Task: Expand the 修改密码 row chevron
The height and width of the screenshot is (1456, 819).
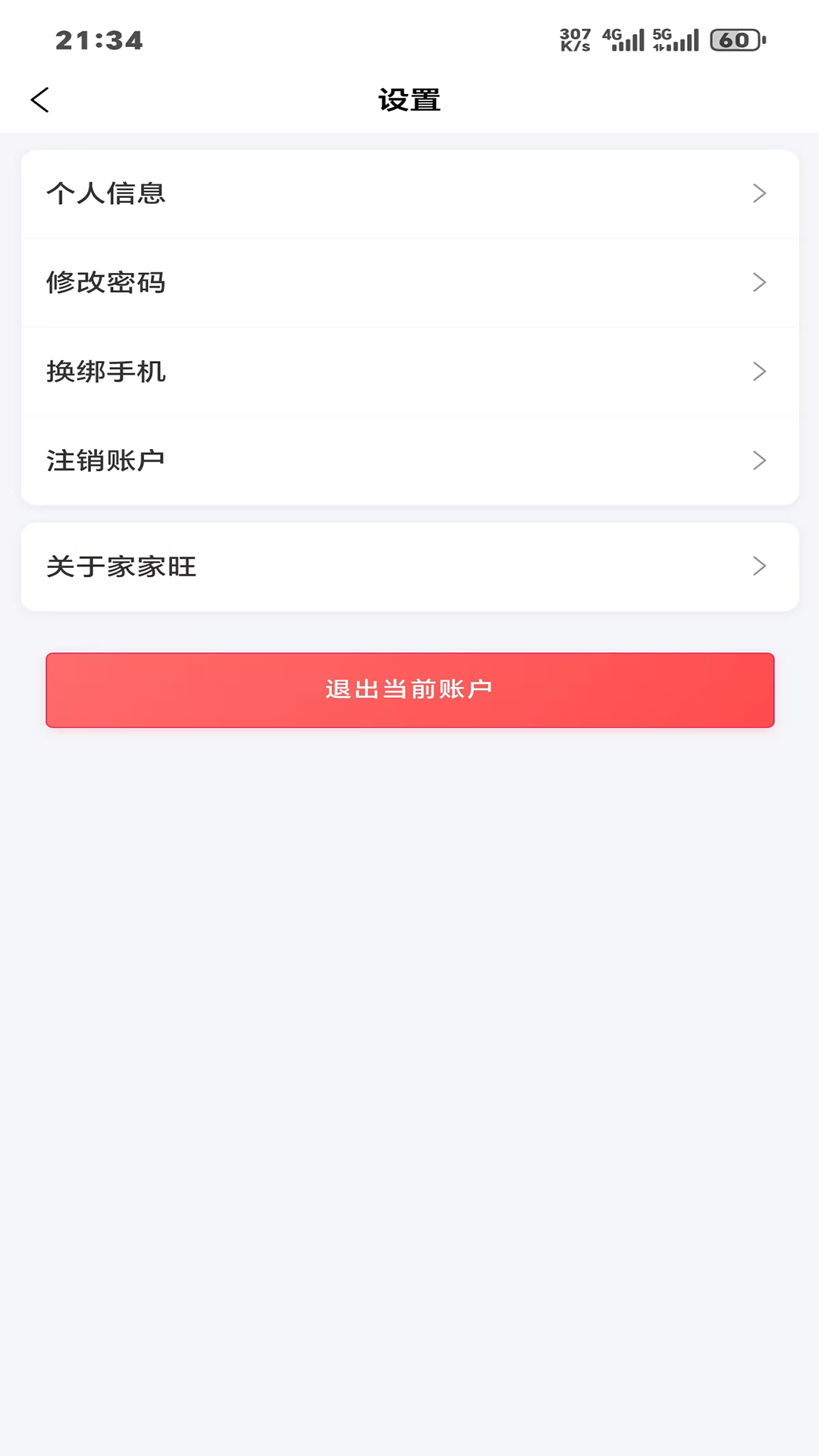Action: (759, 282)
